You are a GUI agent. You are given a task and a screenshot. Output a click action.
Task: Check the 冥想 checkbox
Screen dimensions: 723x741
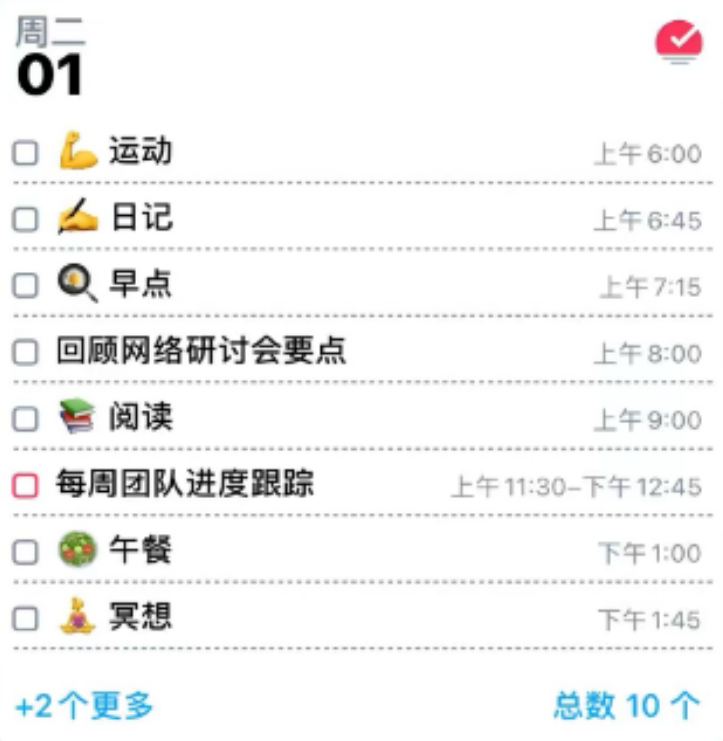[x=25, y=619]
